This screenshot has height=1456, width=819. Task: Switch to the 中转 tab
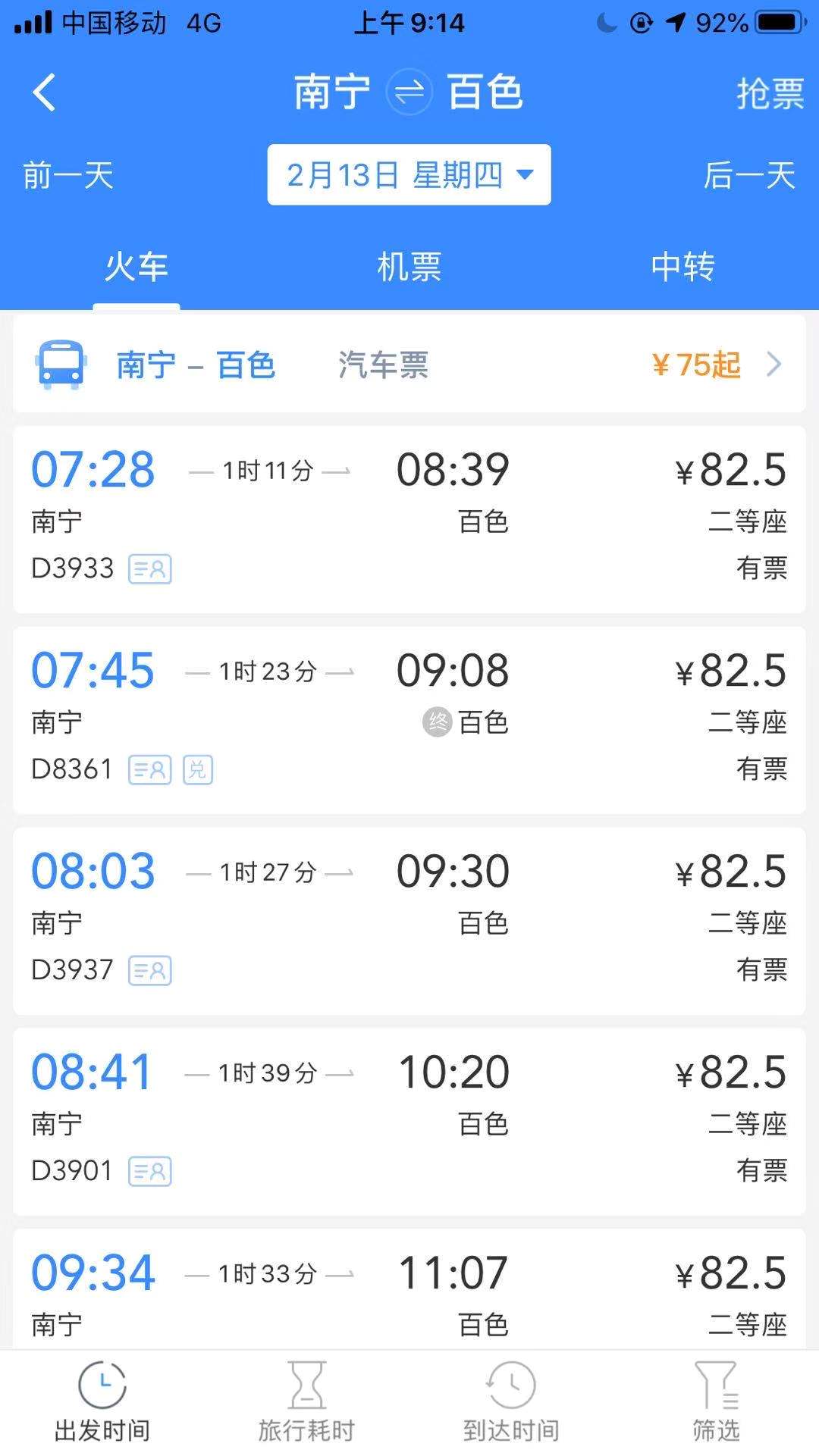(680, 267)
